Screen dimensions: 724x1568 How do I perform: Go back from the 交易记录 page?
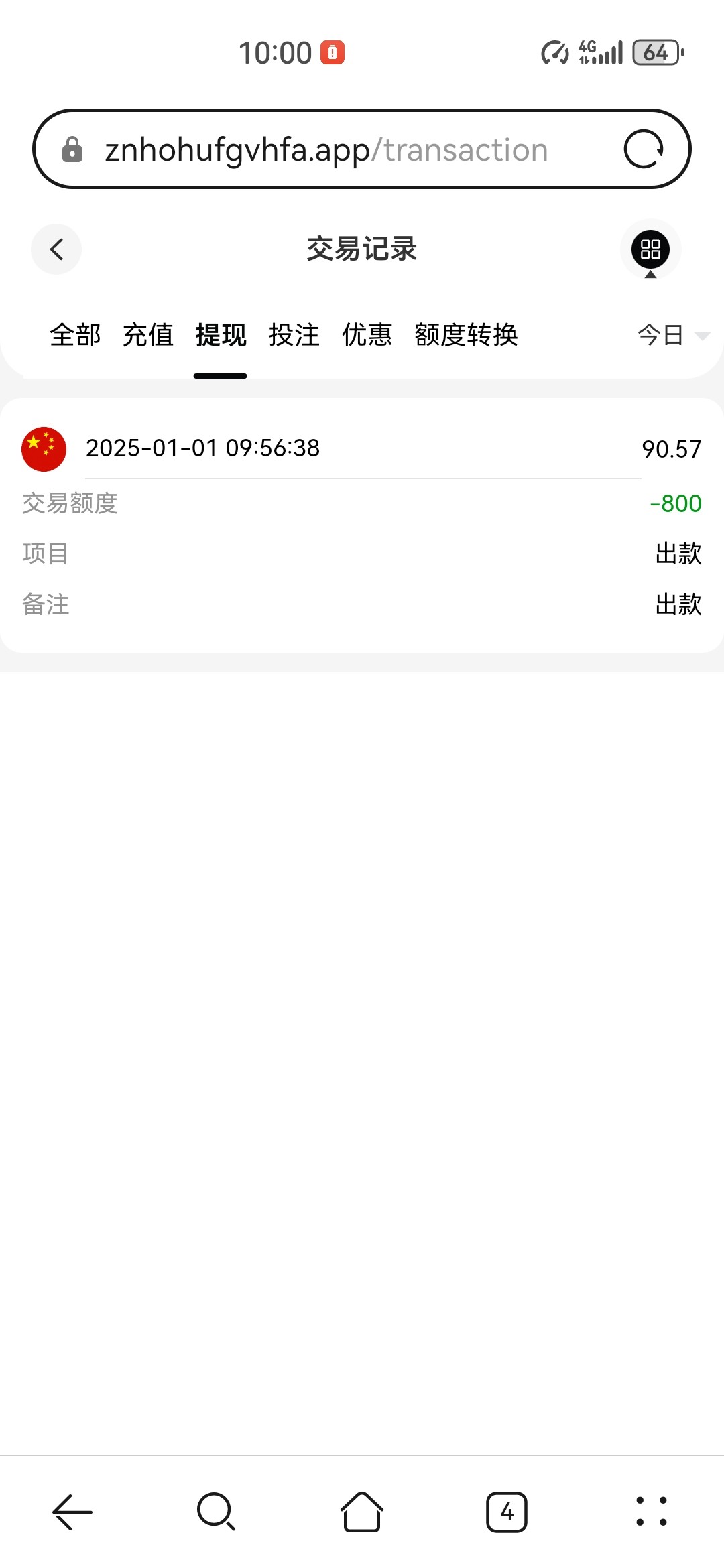click(56, 249)
